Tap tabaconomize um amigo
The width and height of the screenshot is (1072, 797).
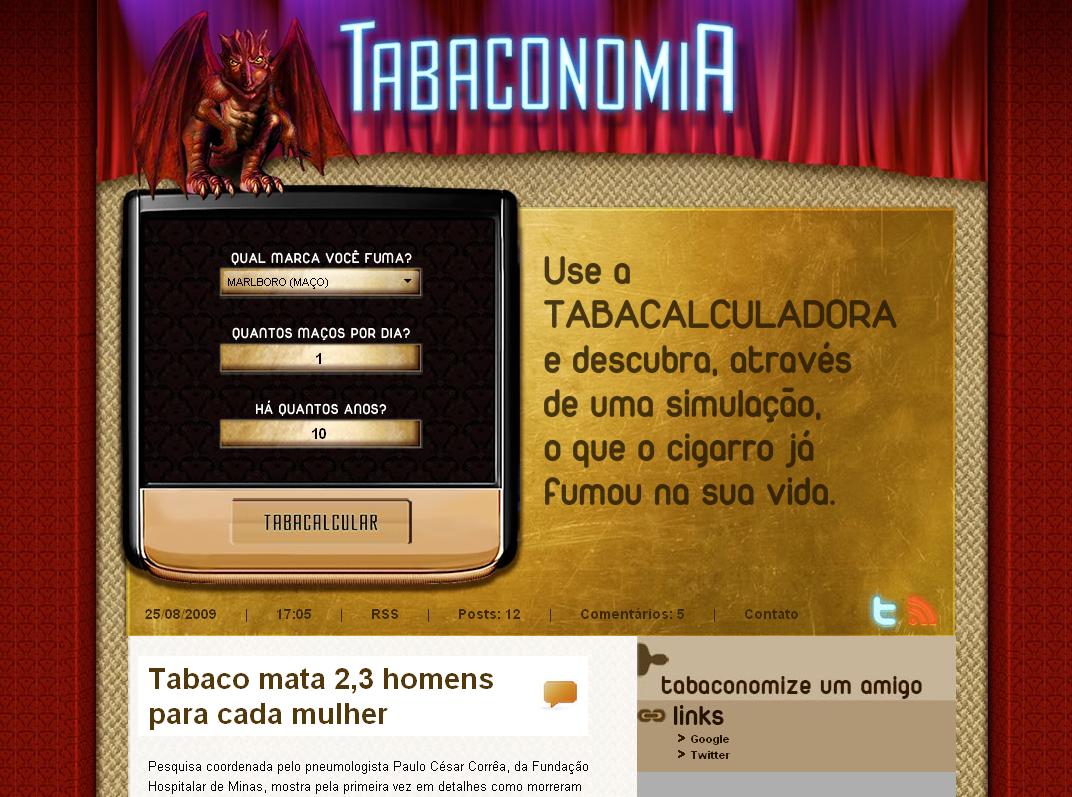pos(791,686)
